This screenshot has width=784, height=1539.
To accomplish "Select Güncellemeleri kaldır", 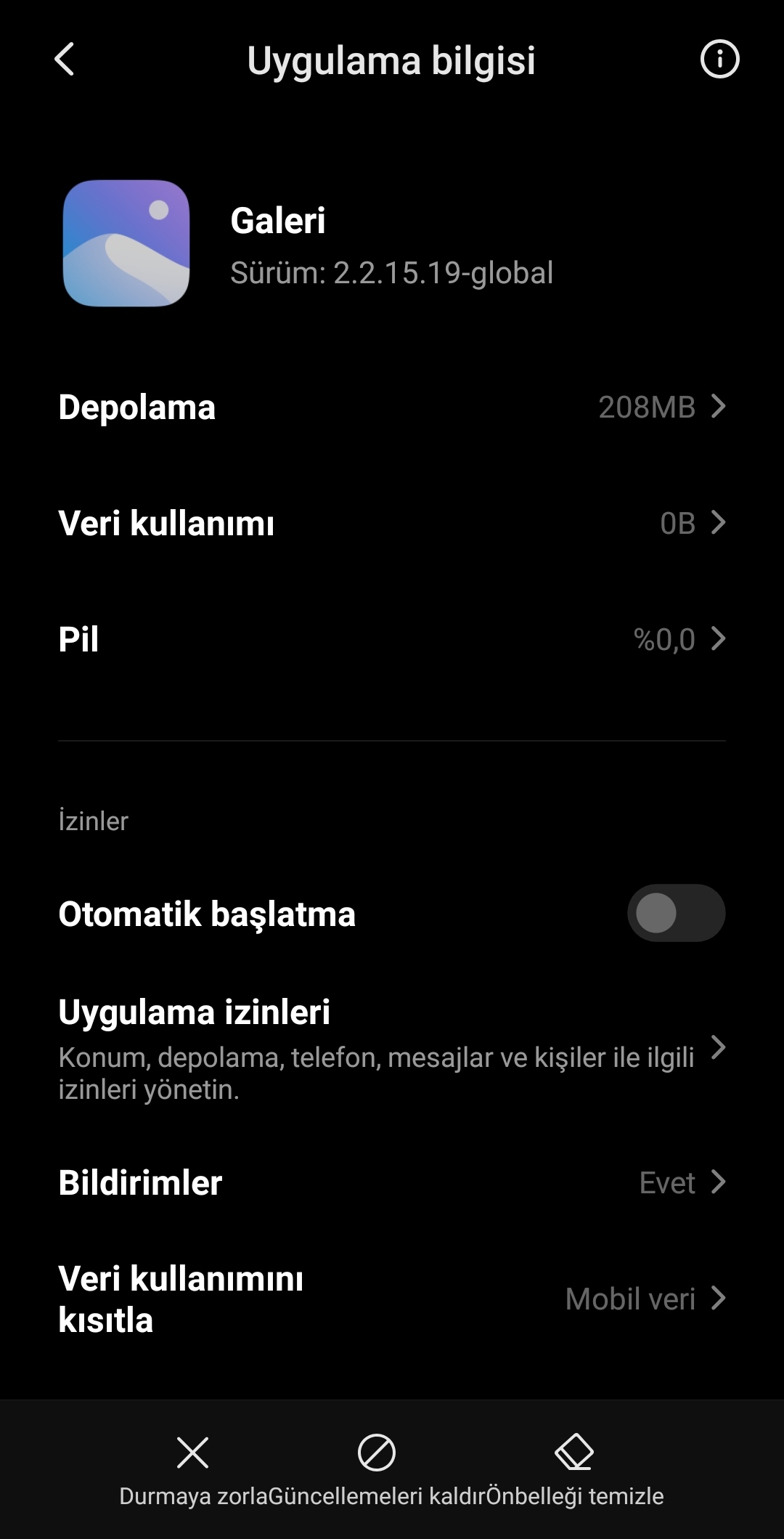I will coord(377,1466).
